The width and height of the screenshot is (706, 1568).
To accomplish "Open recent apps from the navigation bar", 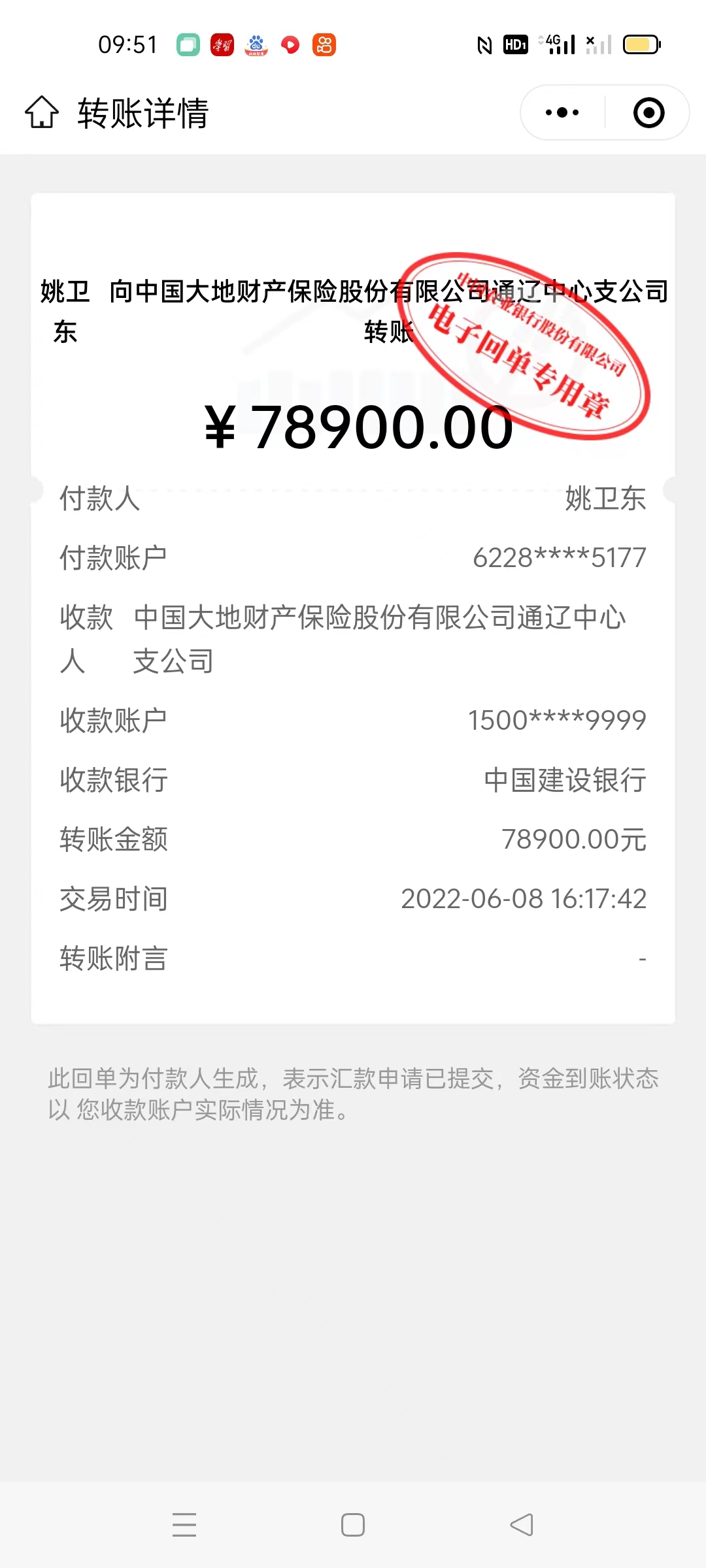I will (x=184, y=1525).
